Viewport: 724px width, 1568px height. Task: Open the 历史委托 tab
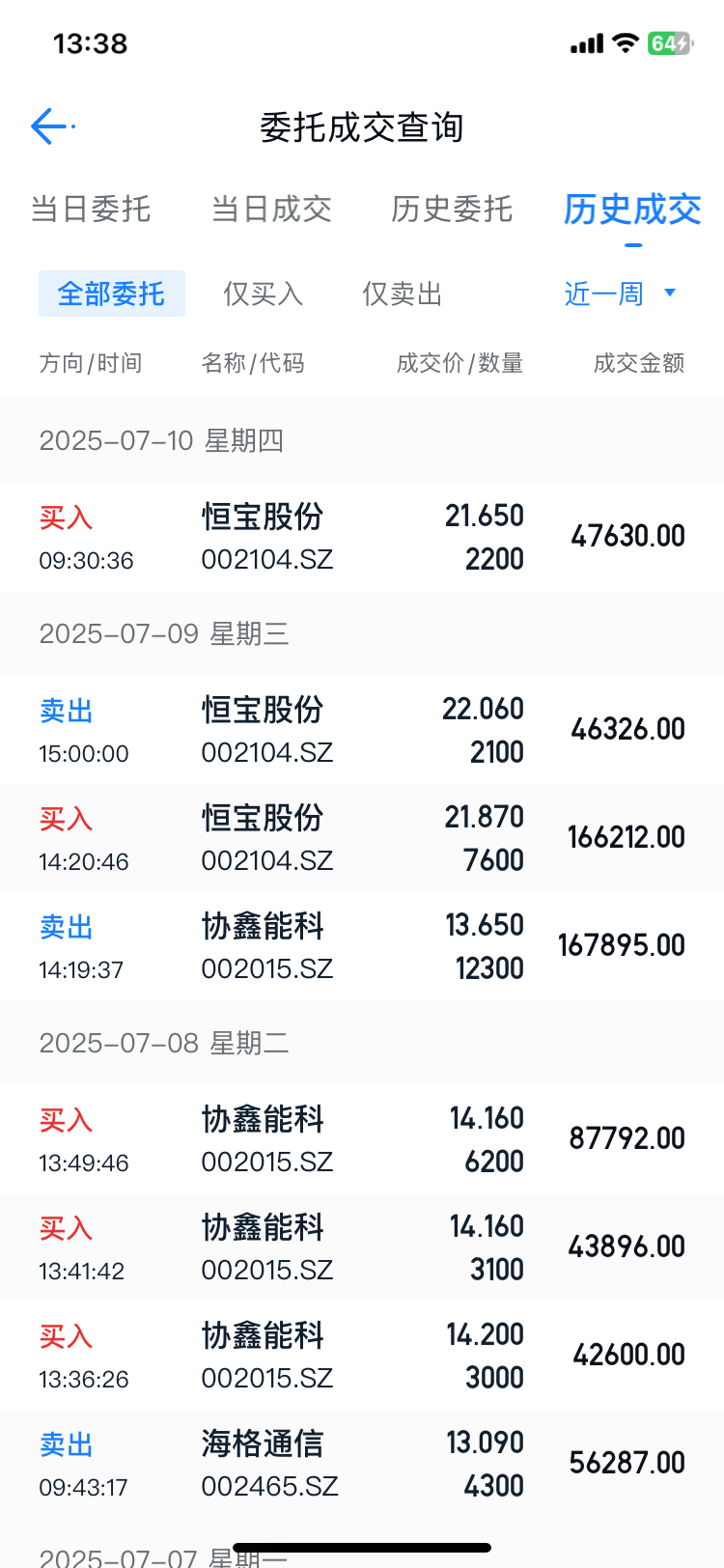pyautogui.click(x=452, y=210)
